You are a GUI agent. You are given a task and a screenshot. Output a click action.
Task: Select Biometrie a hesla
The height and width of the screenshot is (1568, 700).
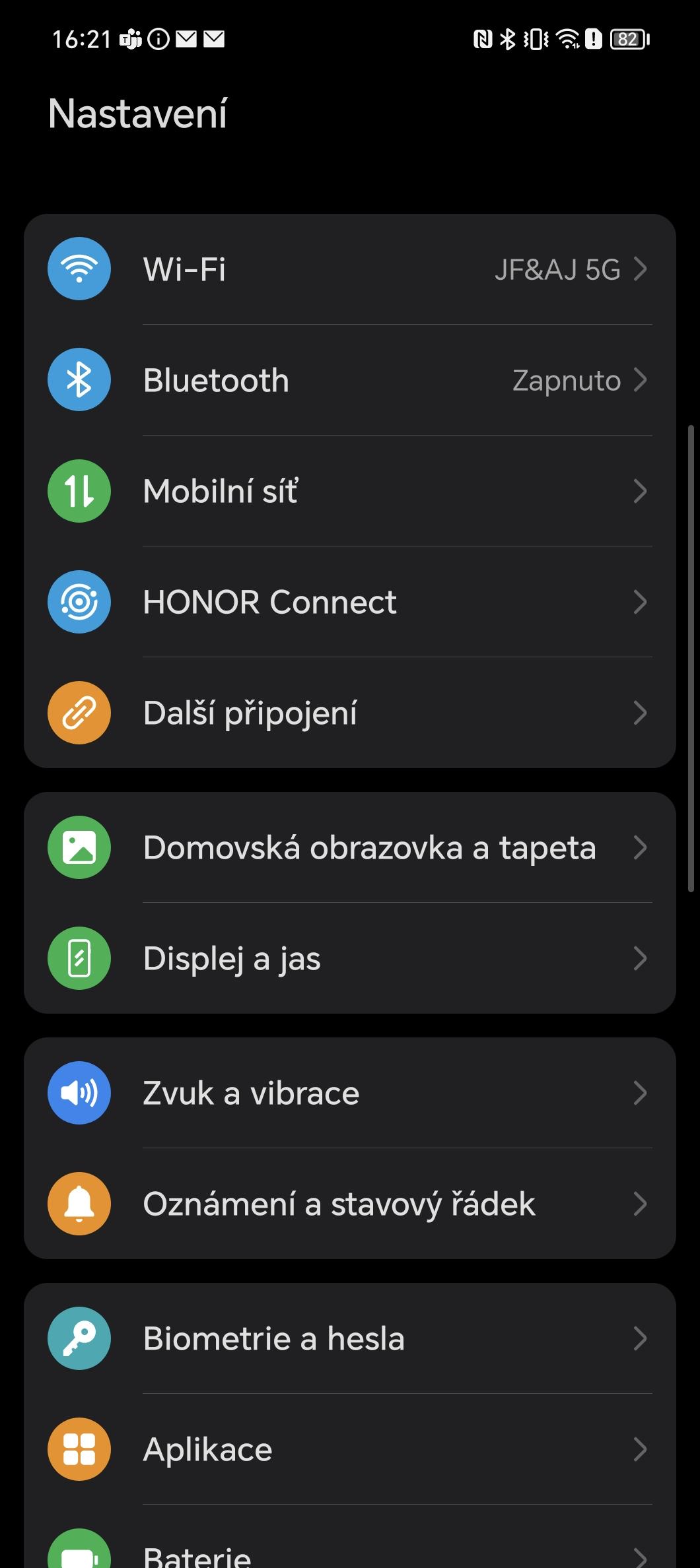click(350, 1338)
